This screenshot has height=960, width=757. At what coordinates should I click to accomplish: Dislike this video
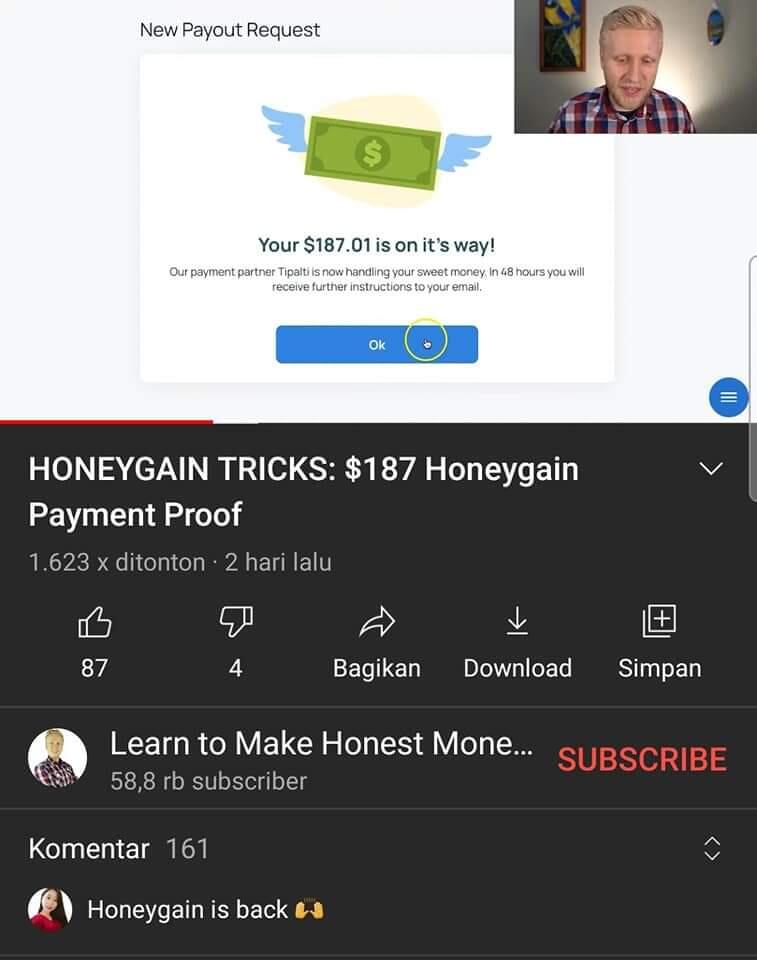click(235, 625)
